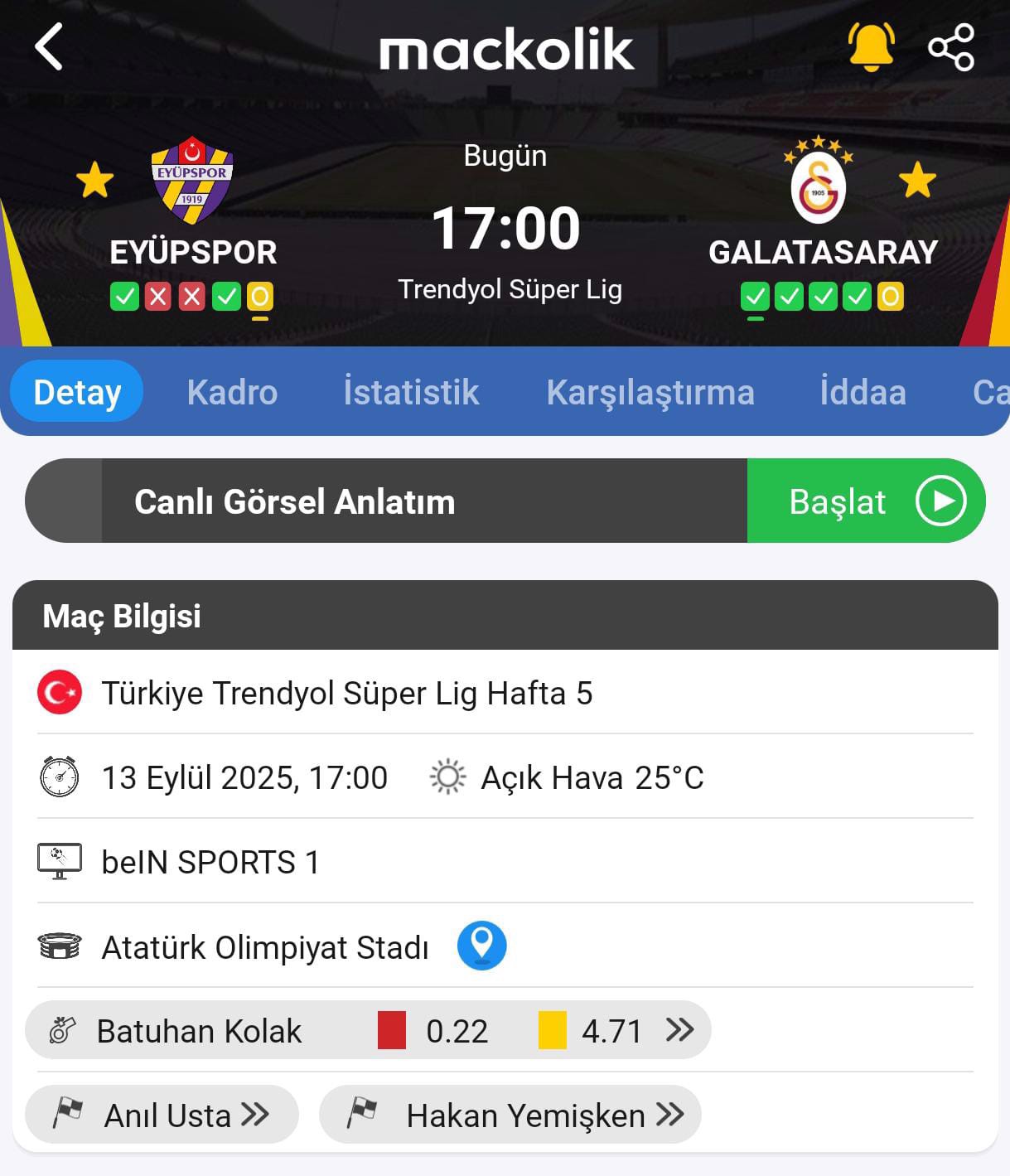View assistant referee Anıl Usta
This screenshot has width=1010, height=1176.
click(162, 1115)
